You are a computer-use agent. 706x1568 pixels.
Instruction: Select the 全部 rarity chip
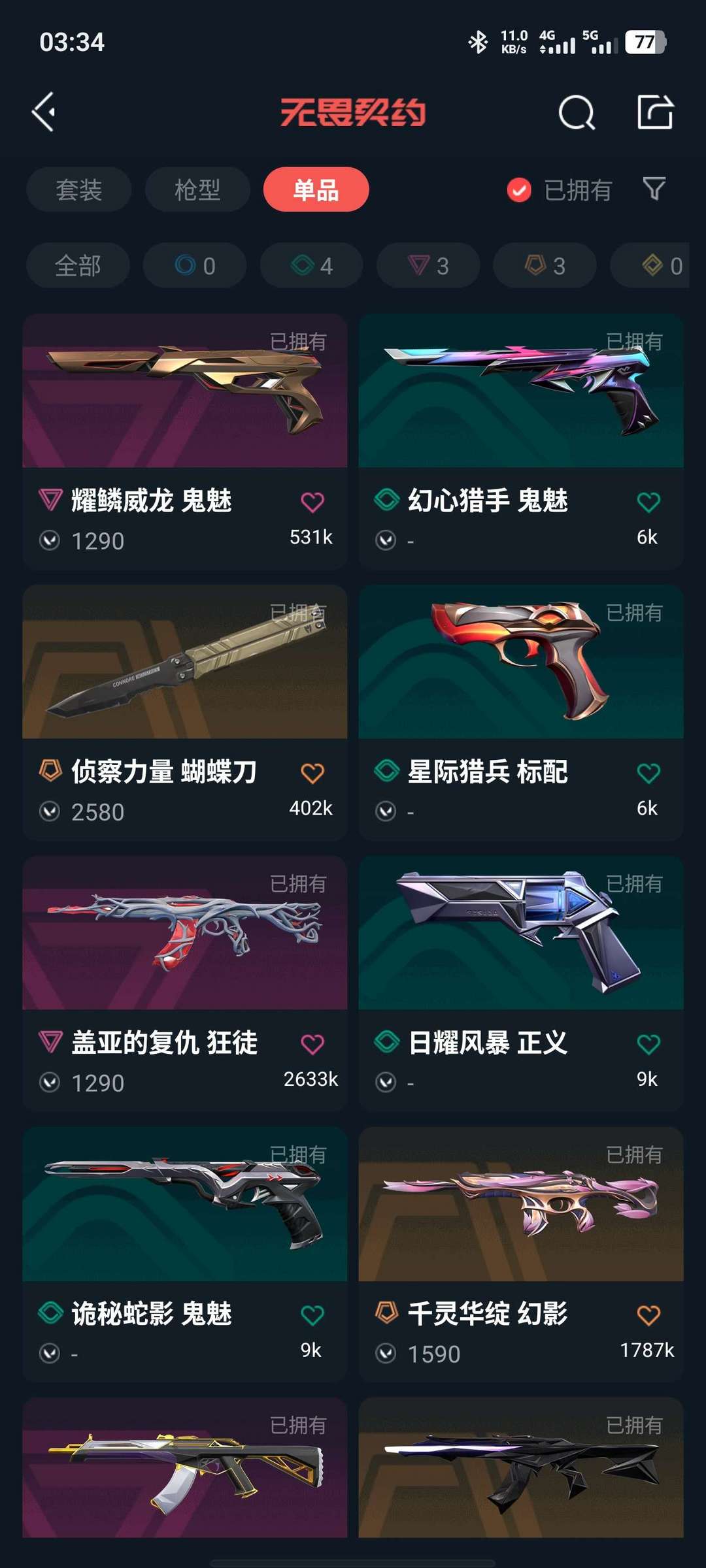(x=78, y=266)
